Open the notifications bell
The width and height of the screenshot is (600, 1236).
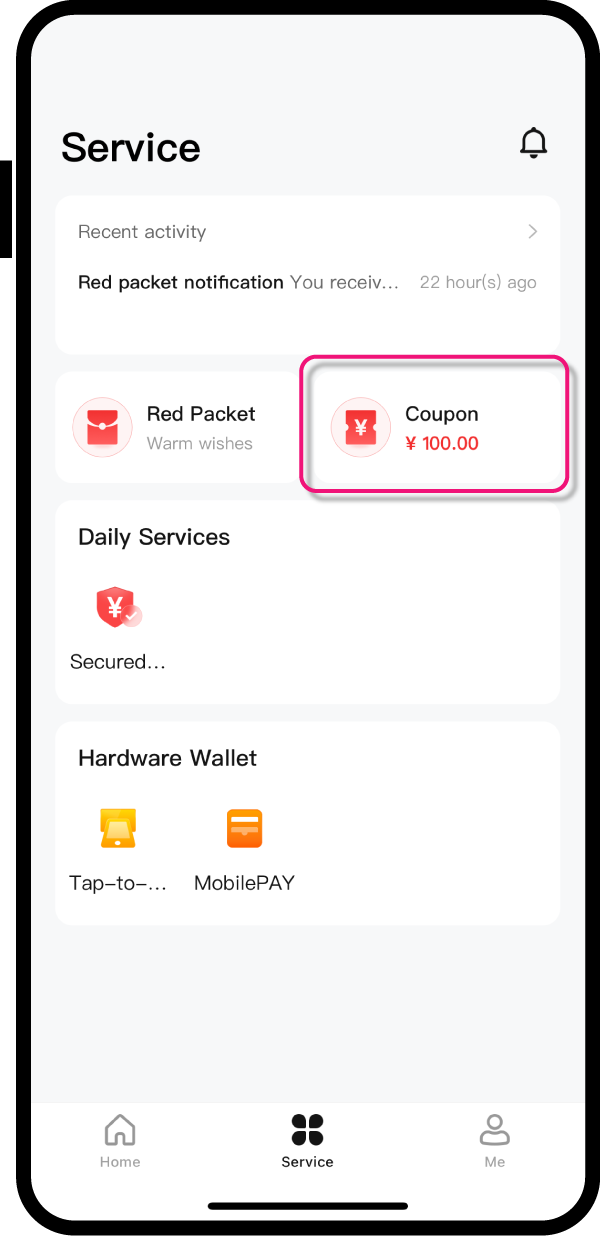[x=534, y=143]
